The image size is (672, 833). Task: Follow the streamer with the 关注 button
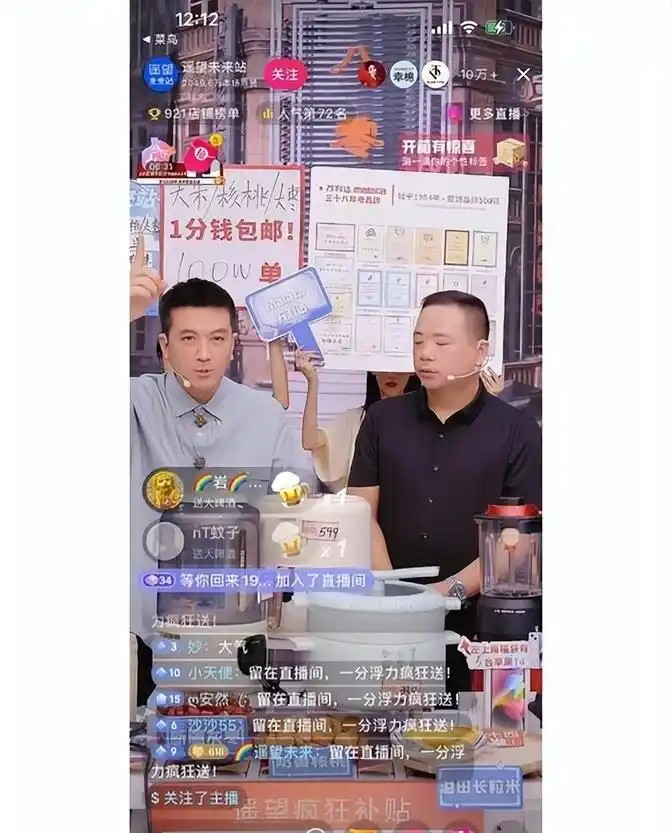[x=285, y=74]
